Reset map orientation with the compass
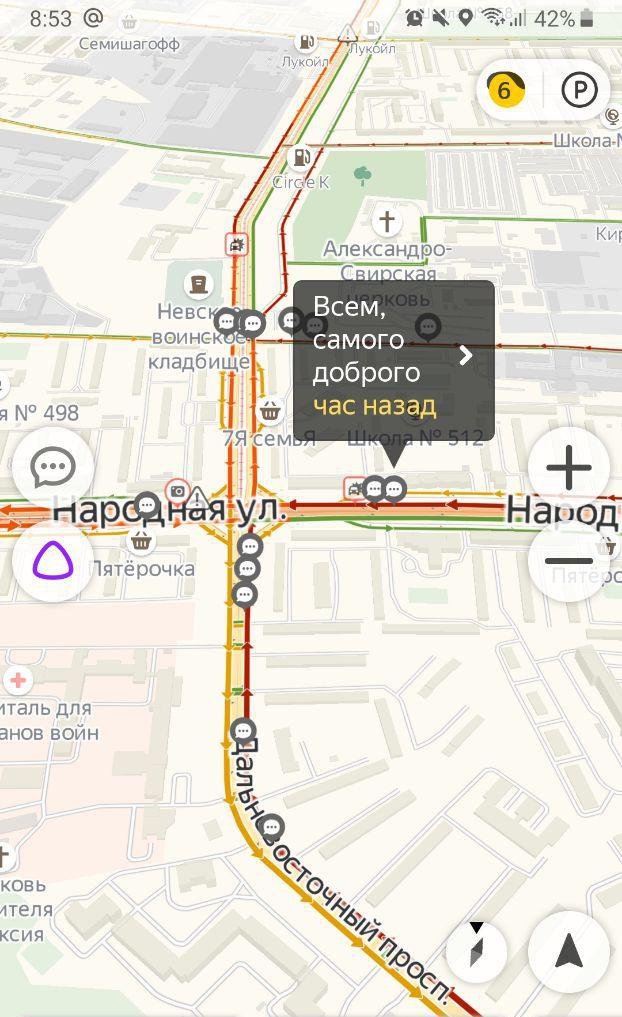 point(477,951)
